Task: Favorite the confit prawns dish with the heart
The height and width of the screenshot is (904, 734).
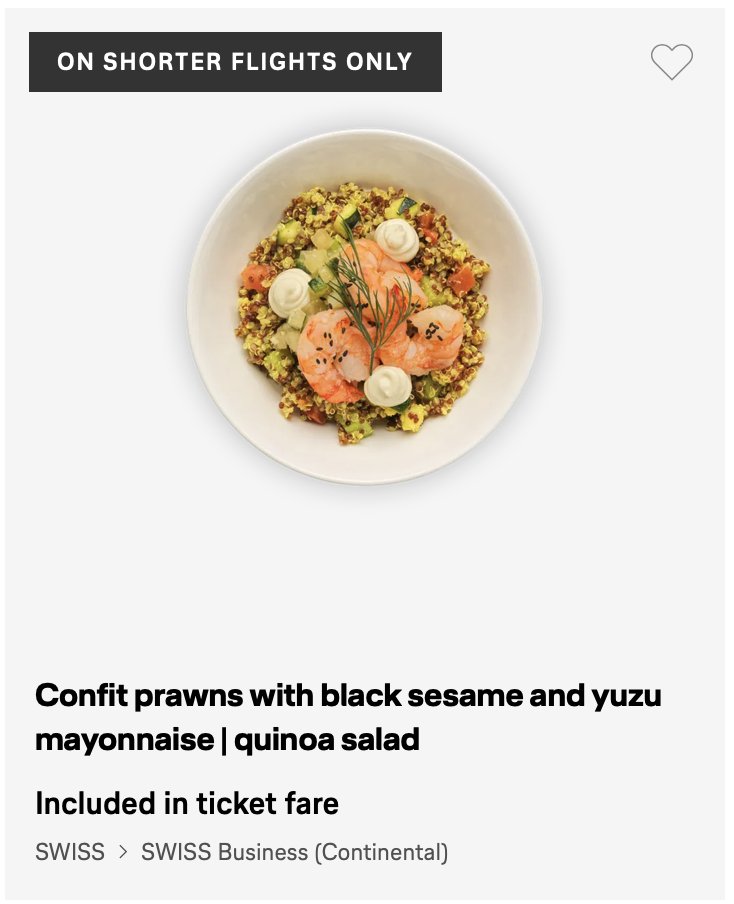Action: [x=671, y=62]
